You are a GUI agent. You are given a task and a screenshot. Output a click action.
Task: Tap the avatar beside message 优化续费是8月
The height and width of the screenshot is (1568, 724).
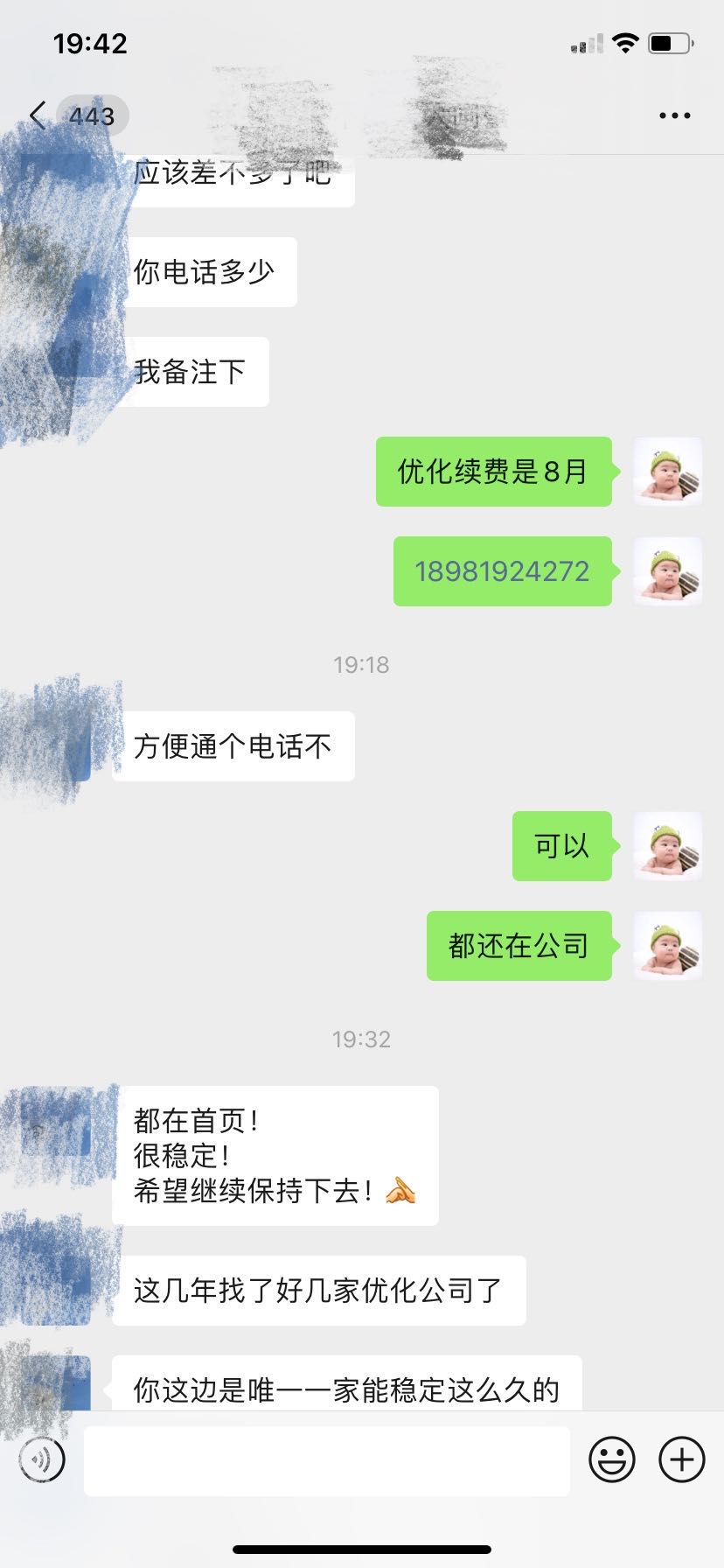pyautogui.click(x=667, y=472)
